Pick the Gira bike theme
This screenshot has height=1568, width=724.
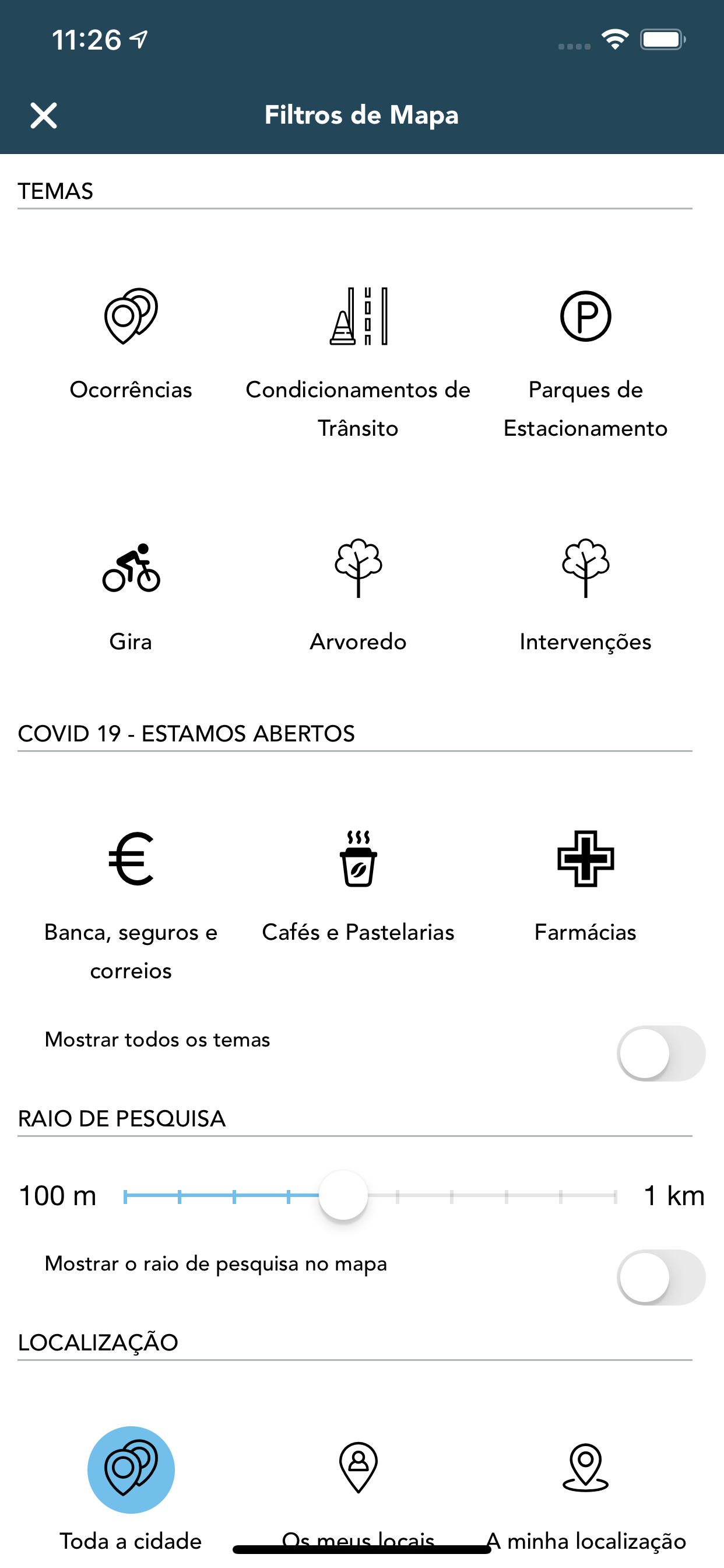point(131,597)
